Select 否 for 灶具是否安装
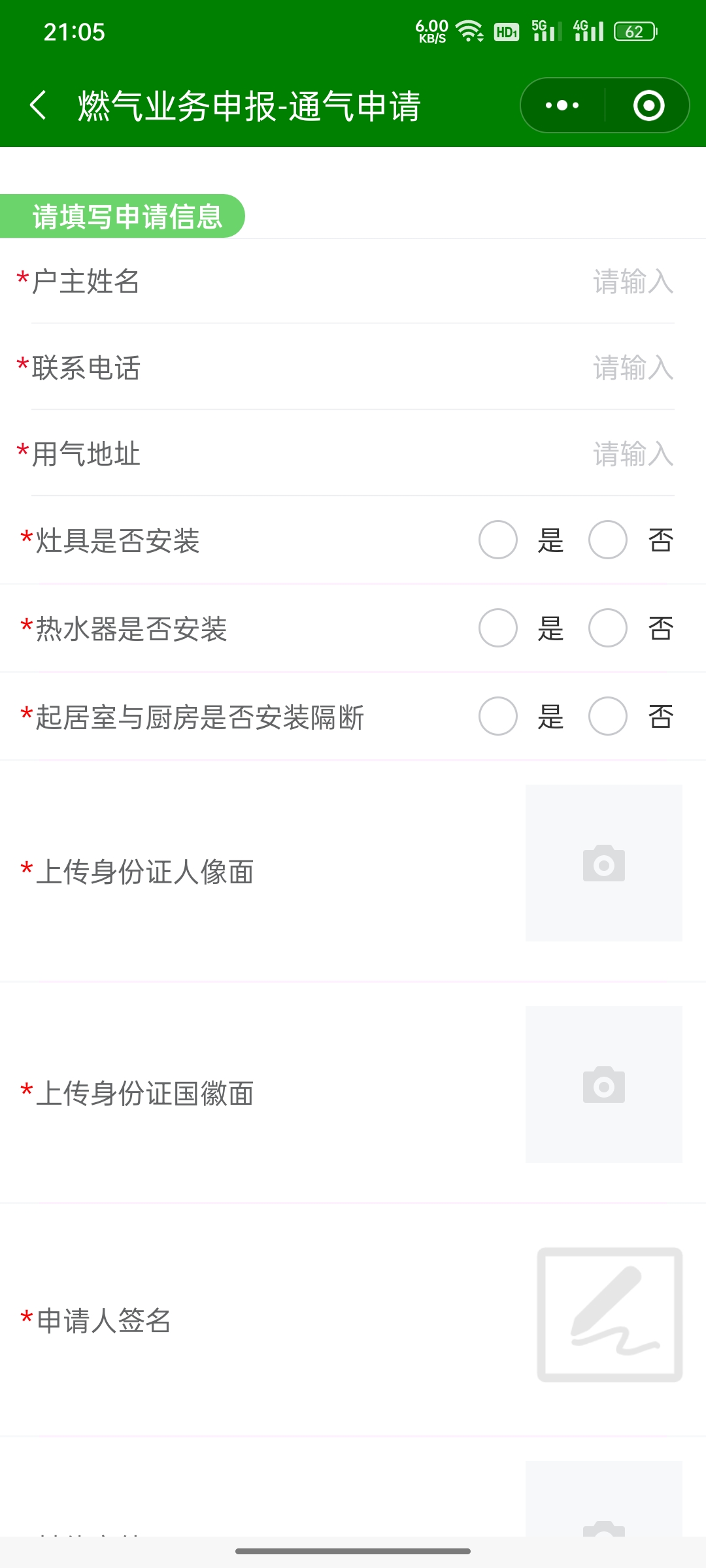This screenshot has width=706, height=1568. pos(608,540)
